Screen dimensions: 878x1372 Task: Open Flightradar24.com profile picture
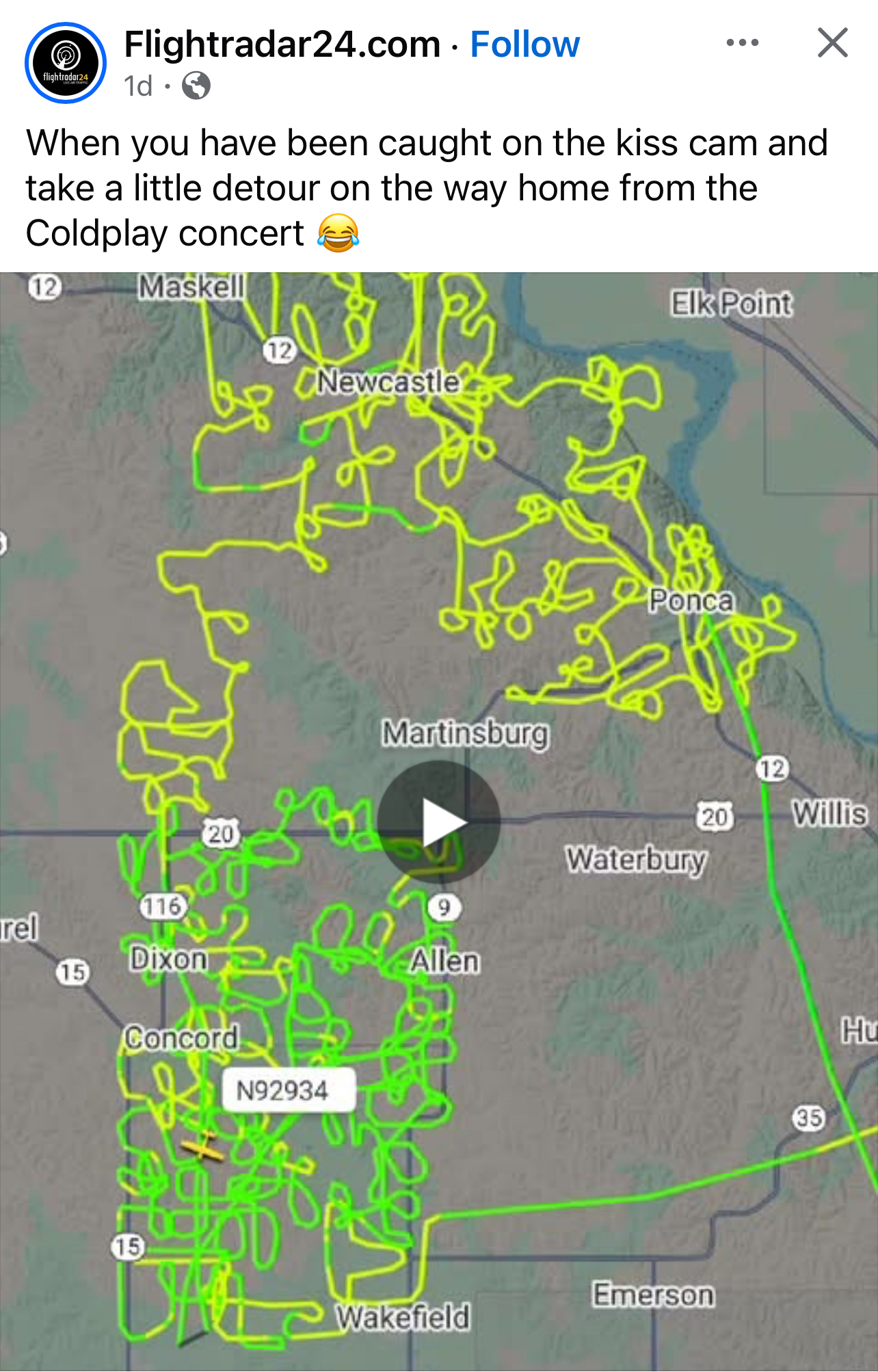66,63
